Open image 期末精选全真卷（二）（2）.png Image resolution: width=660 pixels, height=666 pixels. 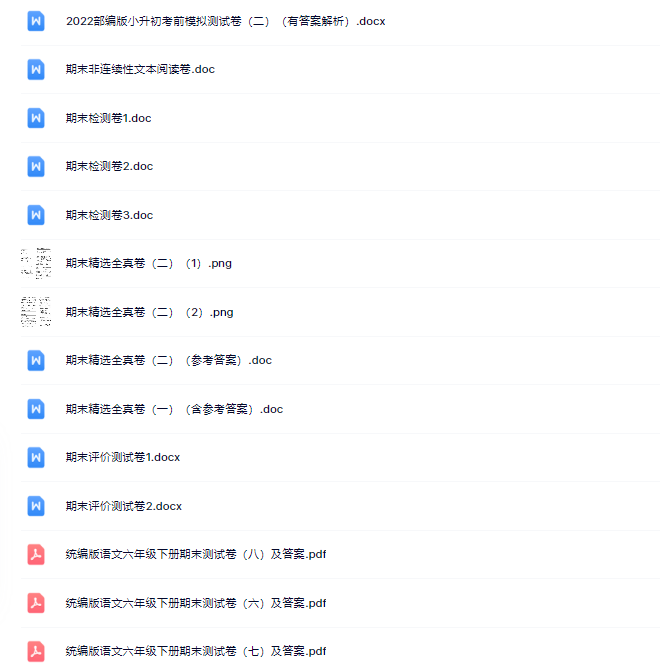[149, 312]
